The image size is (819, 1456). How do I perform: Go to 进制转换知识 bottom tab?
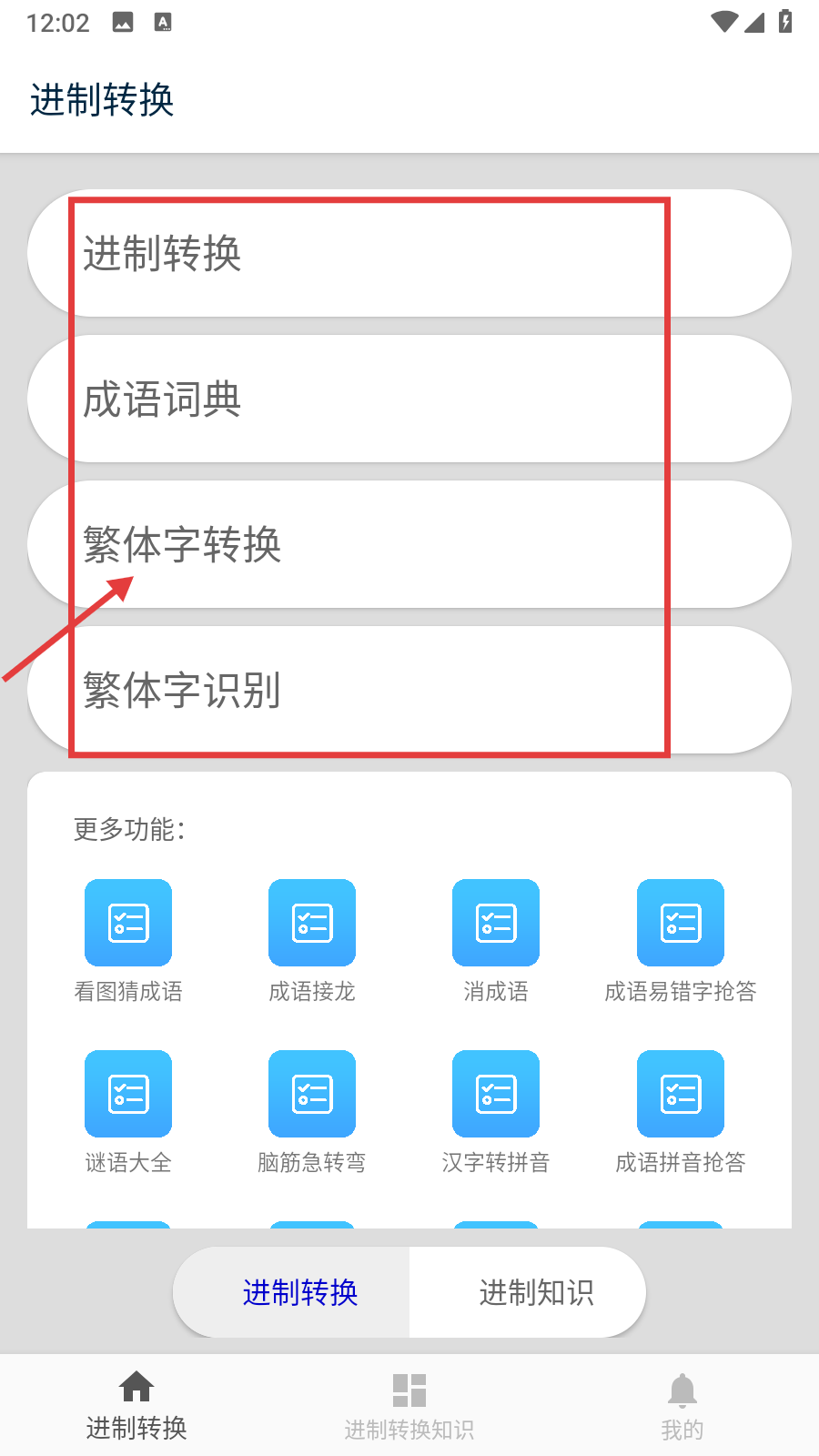point(409,1406)
